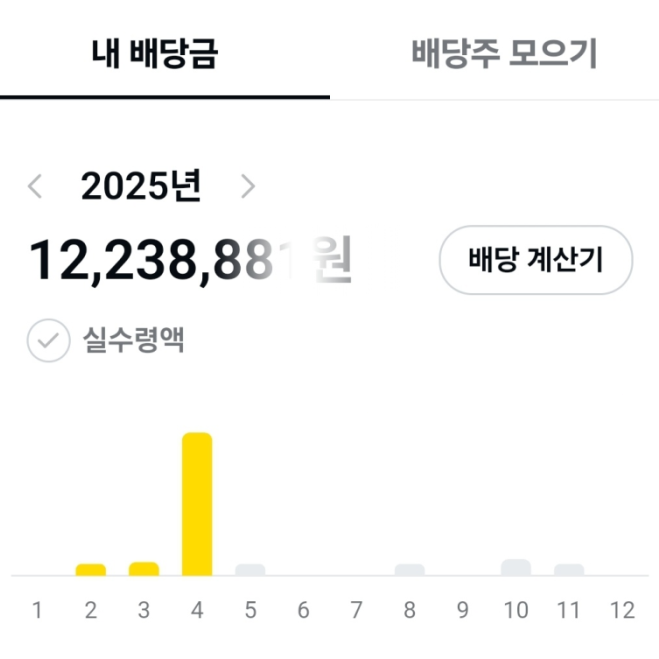Switch to the 배당주 모으기 tab
This screenshot has height=659, width=659.
[503, 55]
